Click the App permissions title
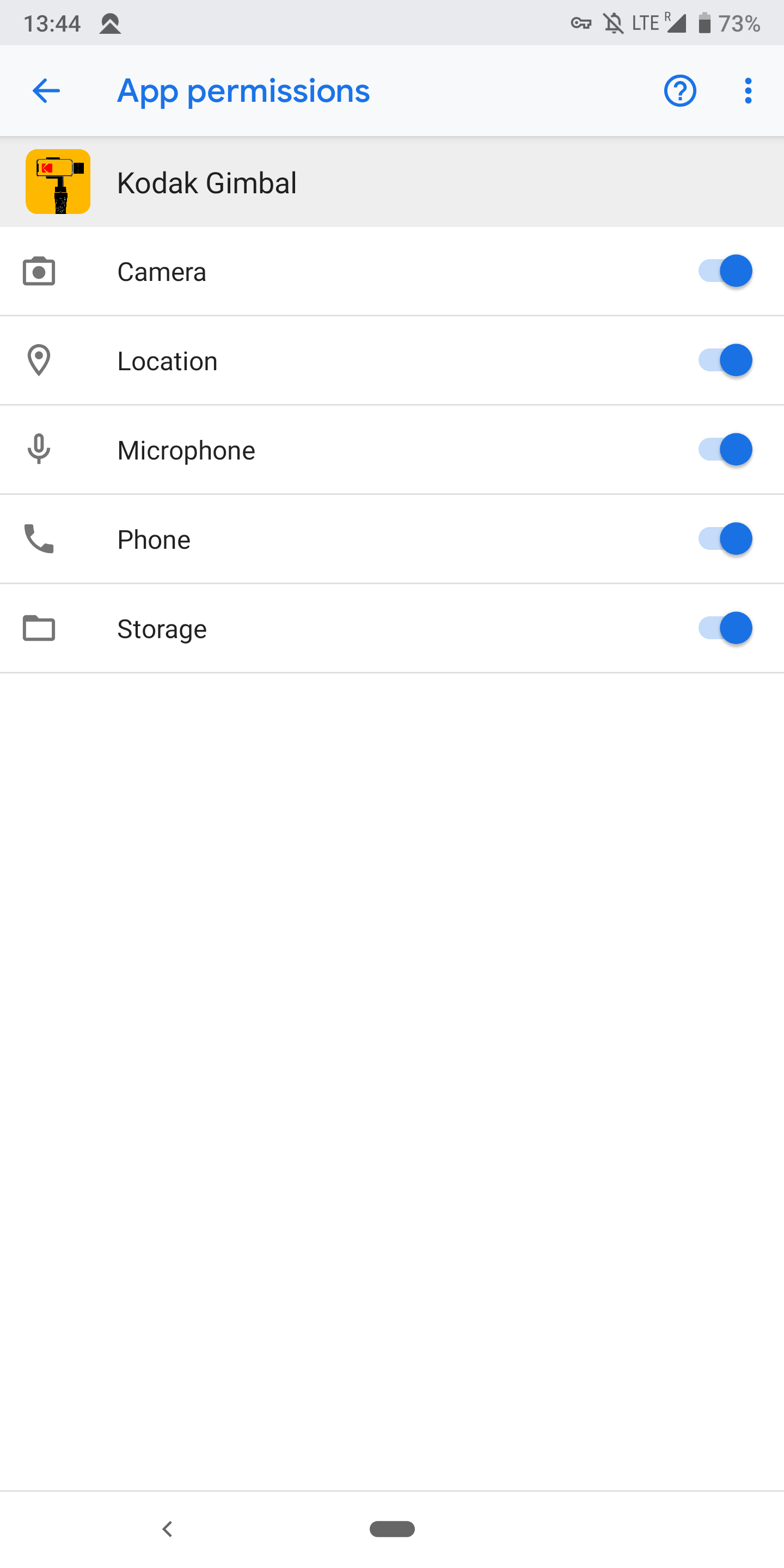Screen dimensions: 784x1568 (x=243, y=91)
